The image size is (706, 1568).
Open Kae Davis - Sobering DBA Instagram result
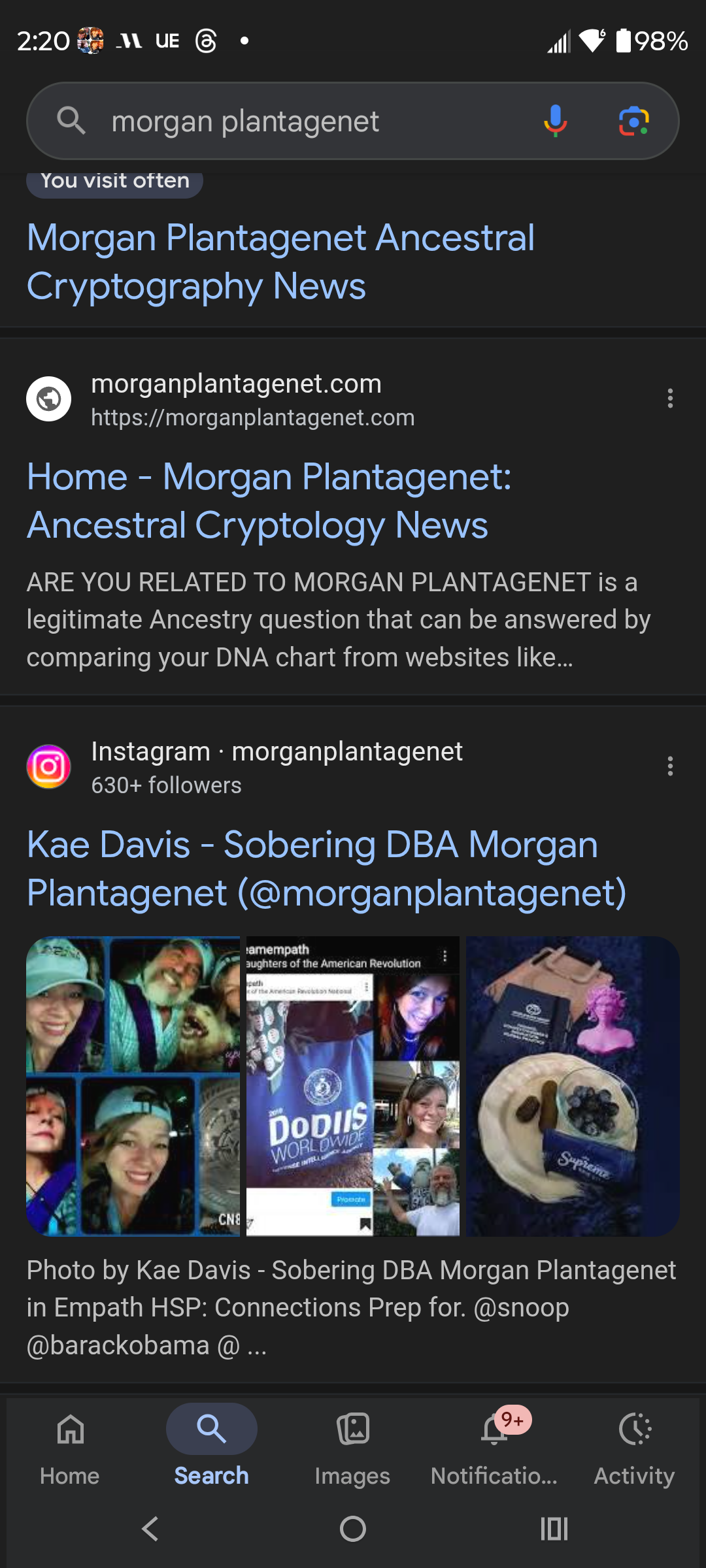coord(326,868)
